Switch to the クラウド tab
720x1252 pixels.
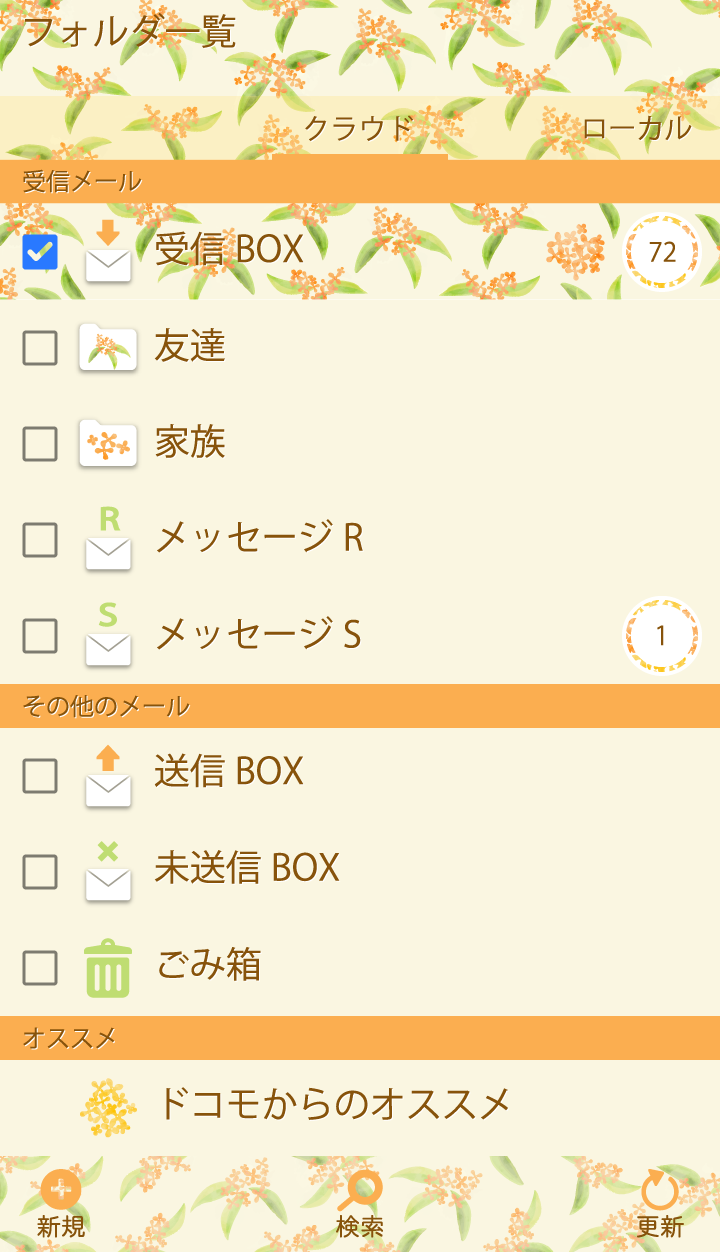pos(359,128)
